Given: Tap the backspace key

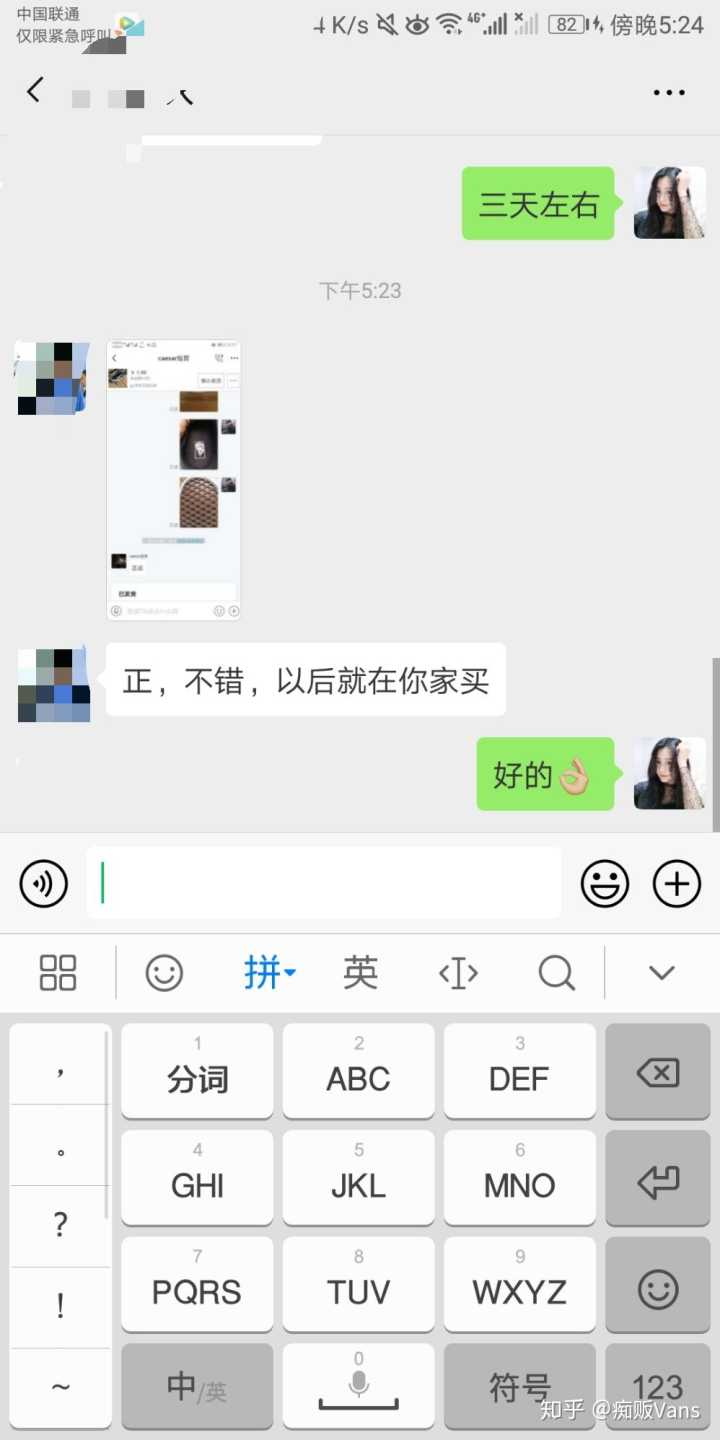Looking at the screenshot, I should (657, 1072).
